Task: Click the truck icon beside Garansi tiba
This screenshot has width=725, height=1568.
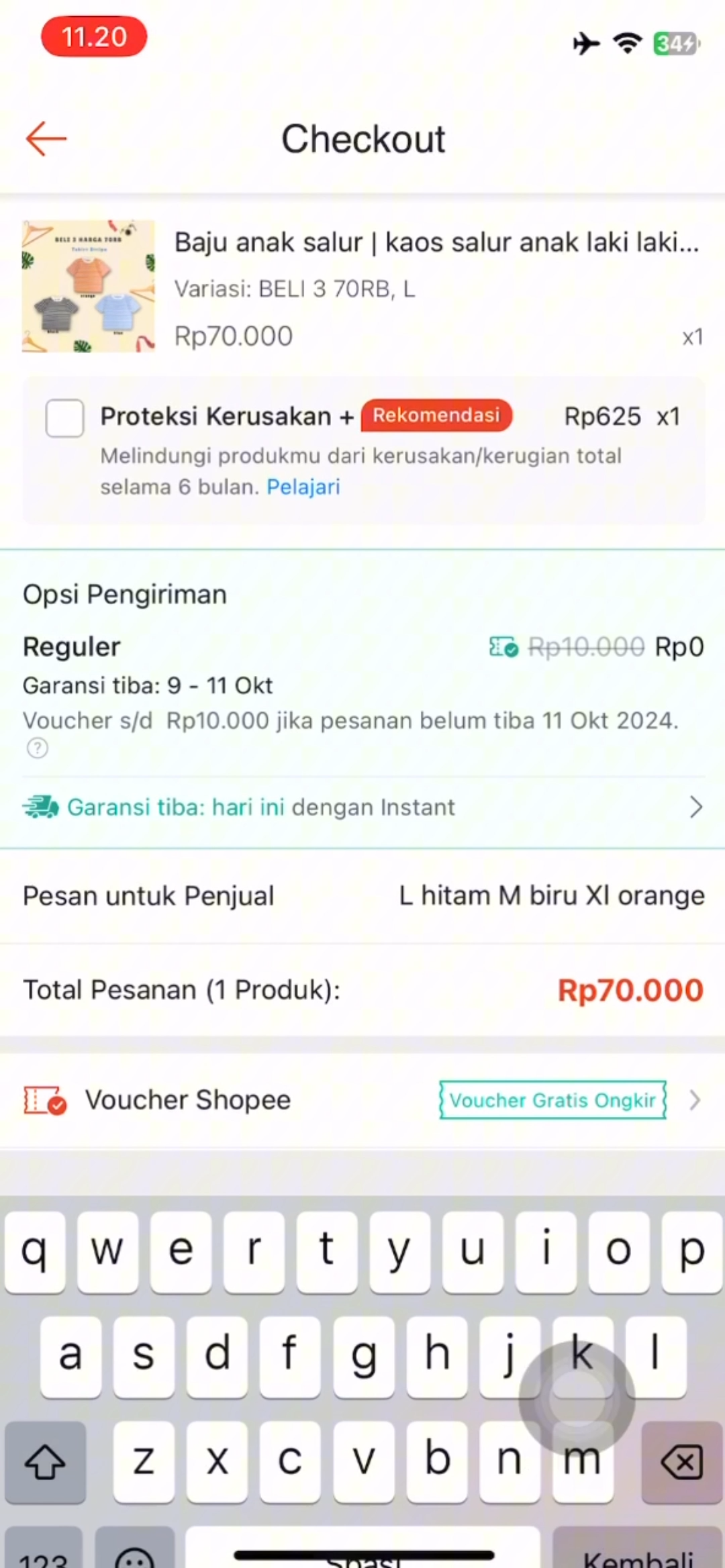Action: coord(40,807)
